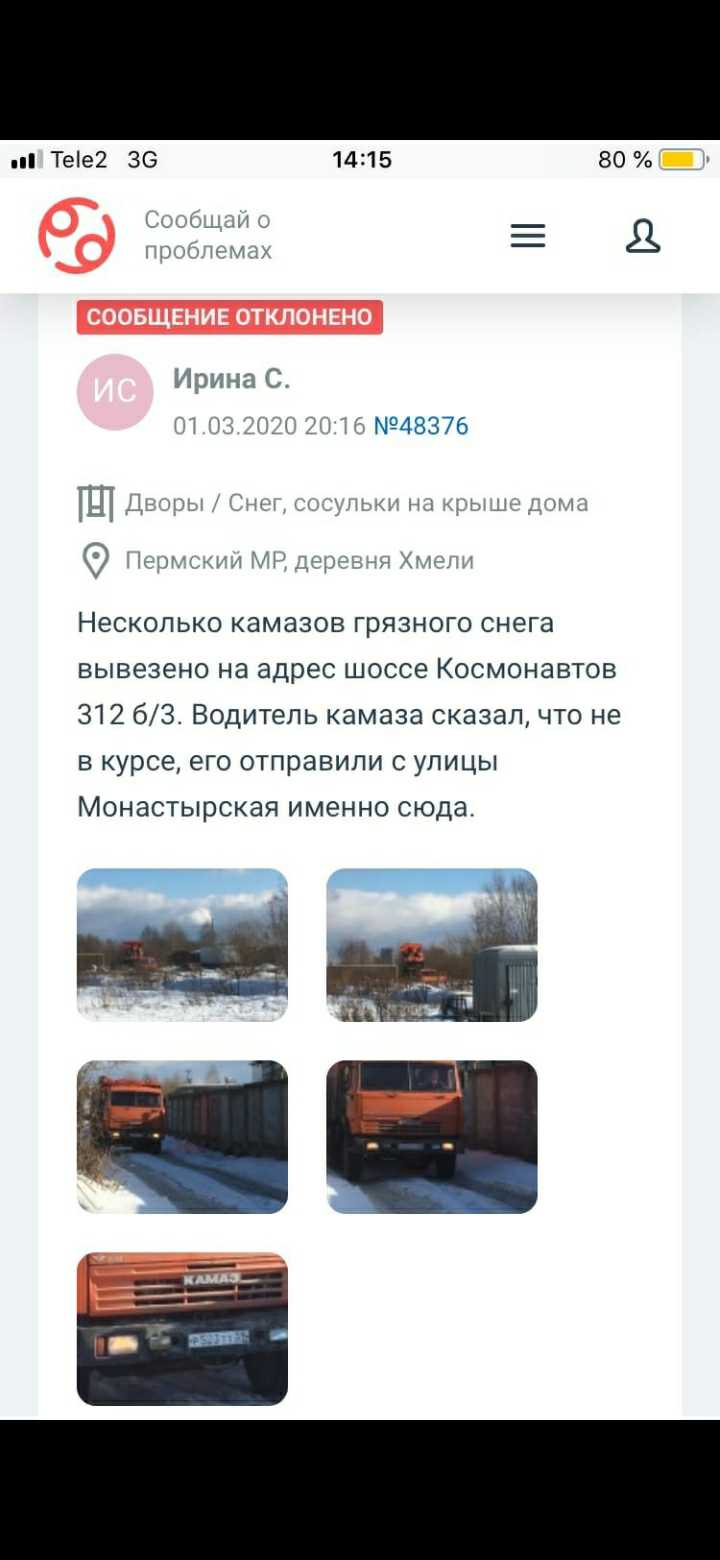This screenshot has height=1560, width=720.
Task: Open the hamburger menu
Action: (528, 236)
